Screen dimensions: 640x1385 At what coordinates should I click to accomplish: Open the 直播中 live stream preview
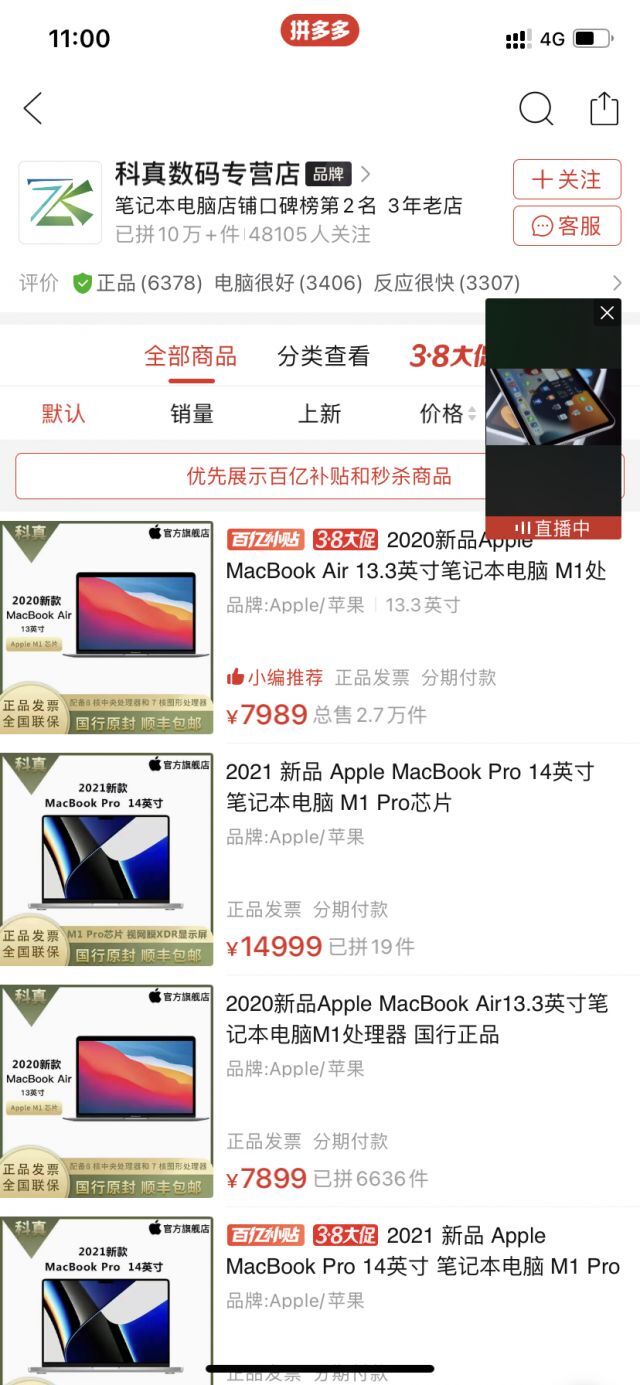pos(553,420)
